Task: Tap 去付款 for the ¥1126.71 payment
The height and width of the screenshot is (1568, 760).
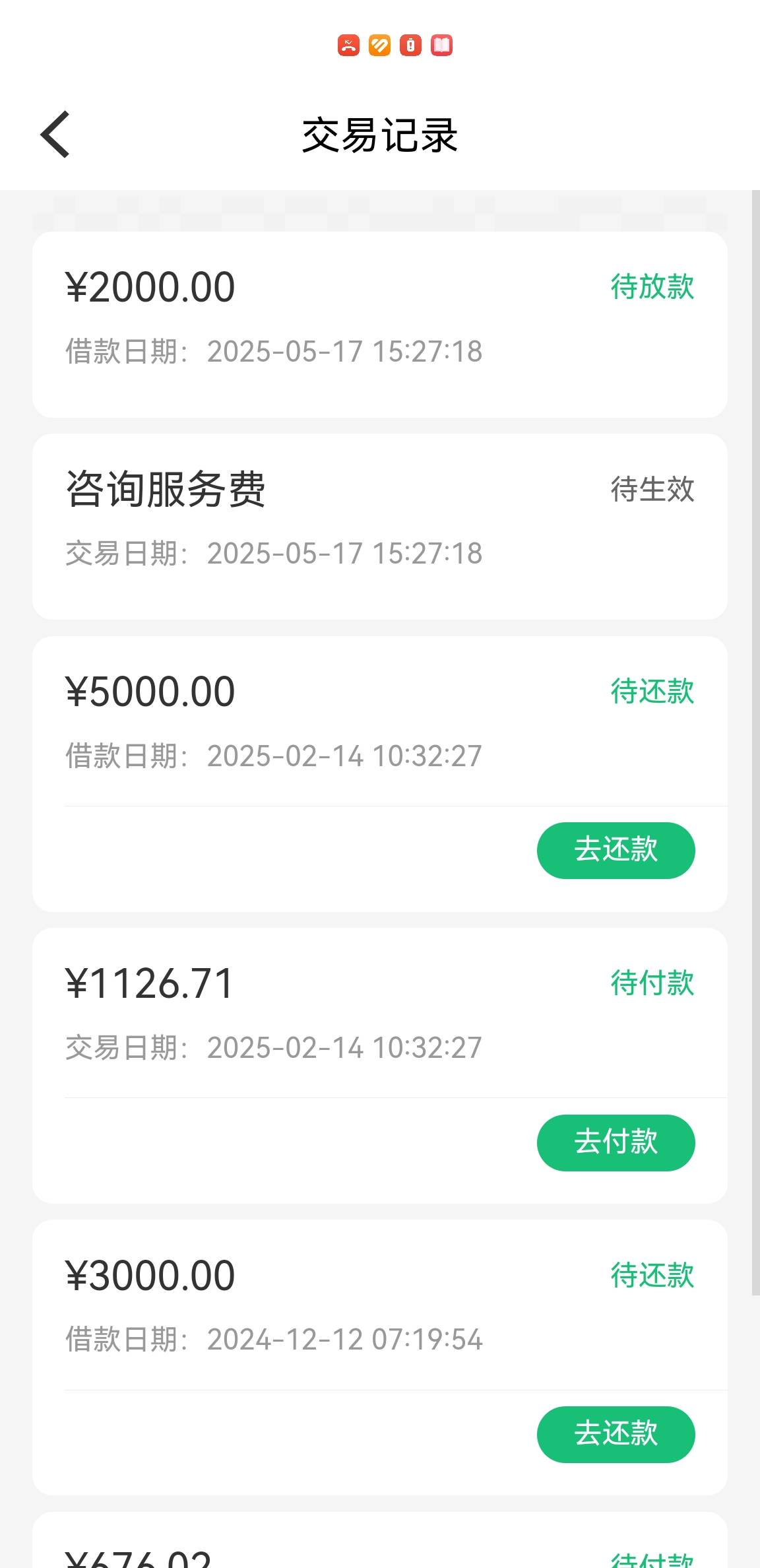Action: (x=616, y=1143)
